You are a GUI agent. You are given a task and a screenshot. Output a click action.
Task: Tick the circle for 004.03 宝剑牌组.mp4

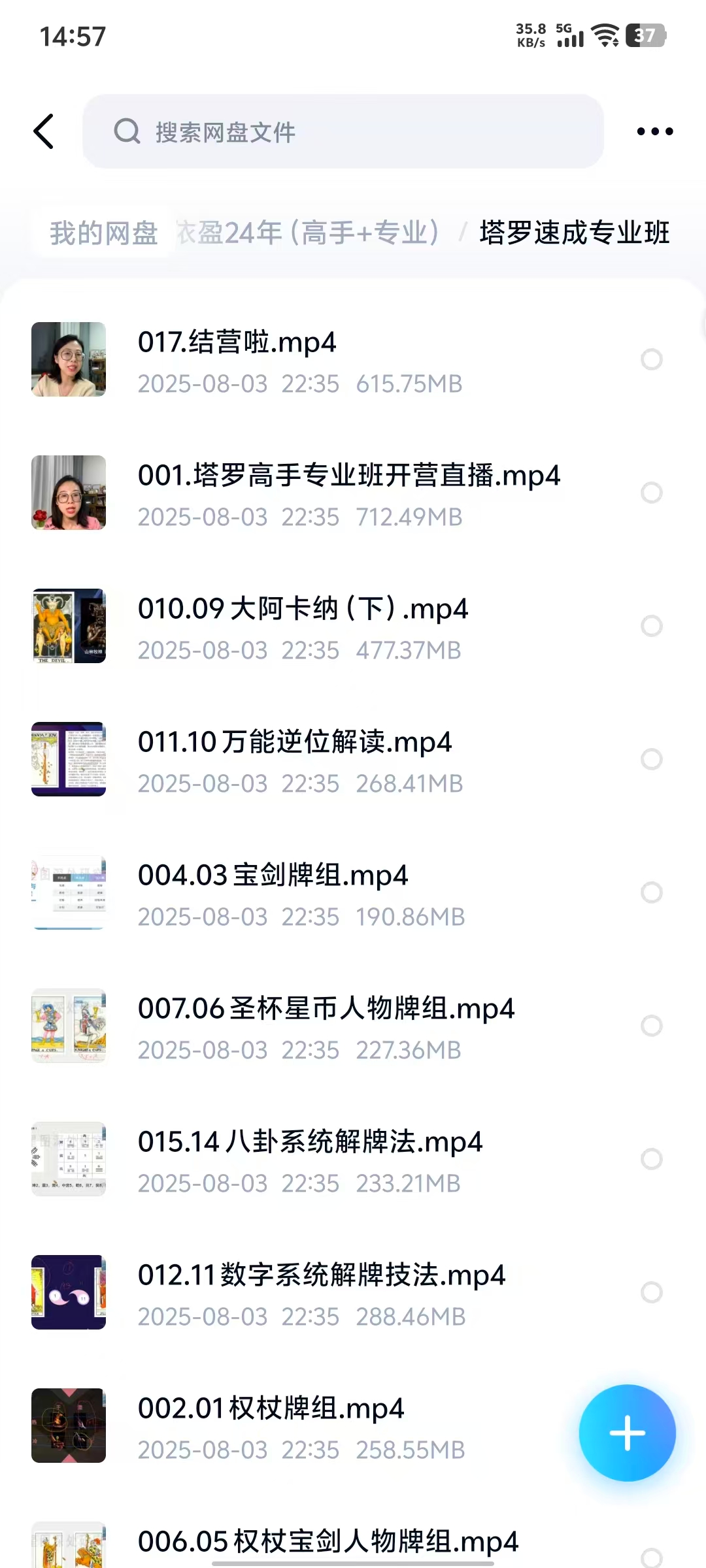[651, 892]
